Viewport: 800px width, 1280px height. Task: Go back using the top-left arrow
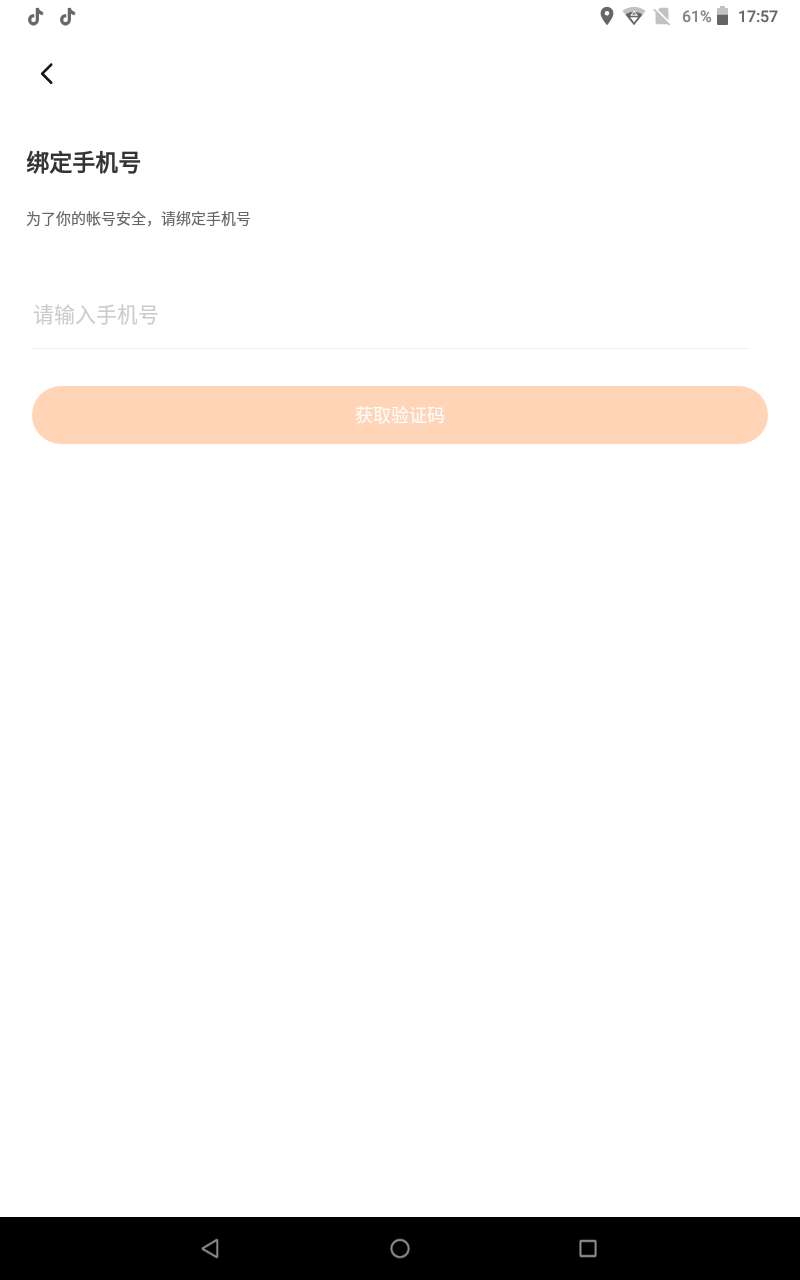click(46, 73)
